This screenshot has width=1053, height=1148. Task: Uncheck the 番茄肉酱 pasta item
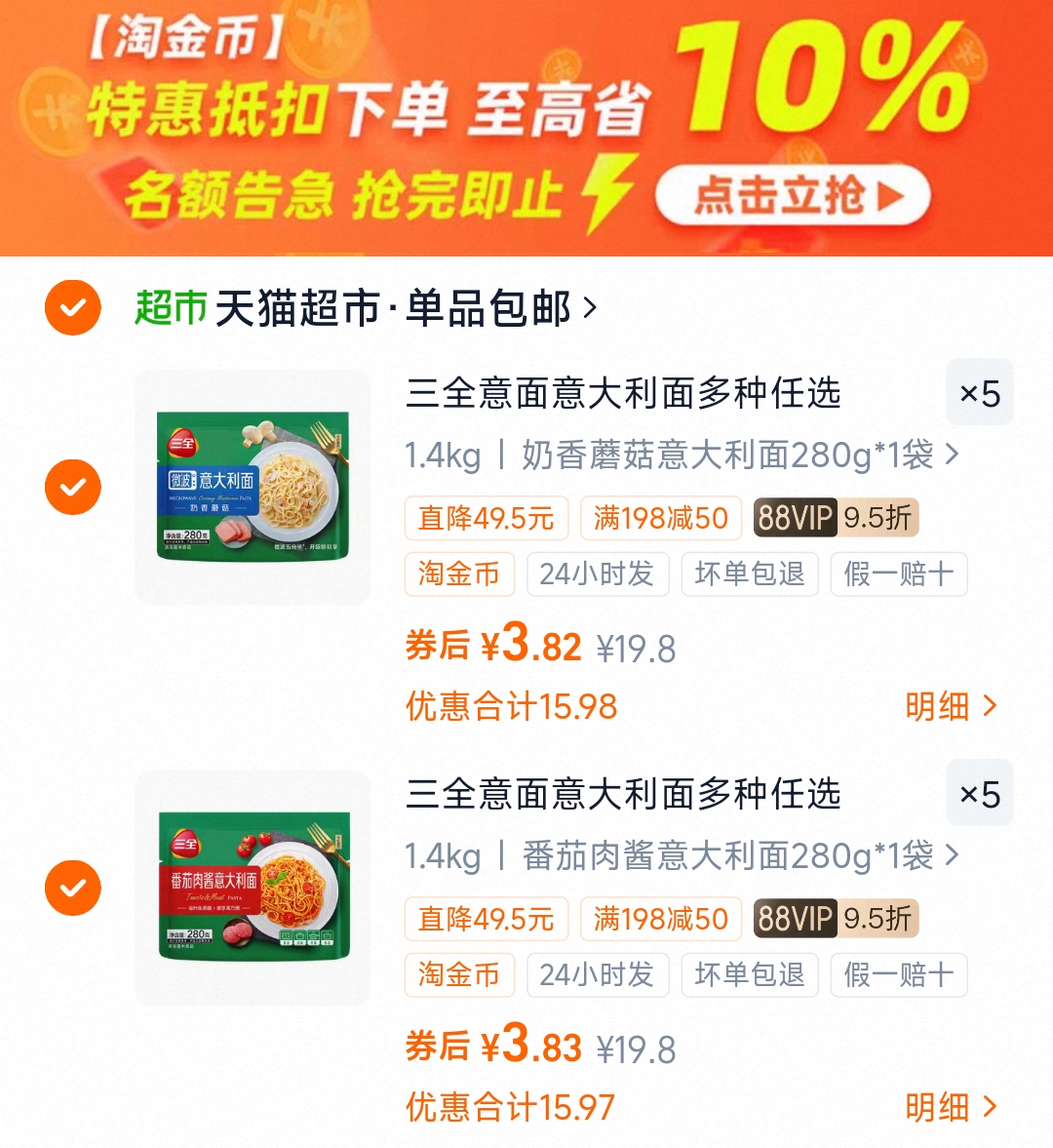coord(71,888)
